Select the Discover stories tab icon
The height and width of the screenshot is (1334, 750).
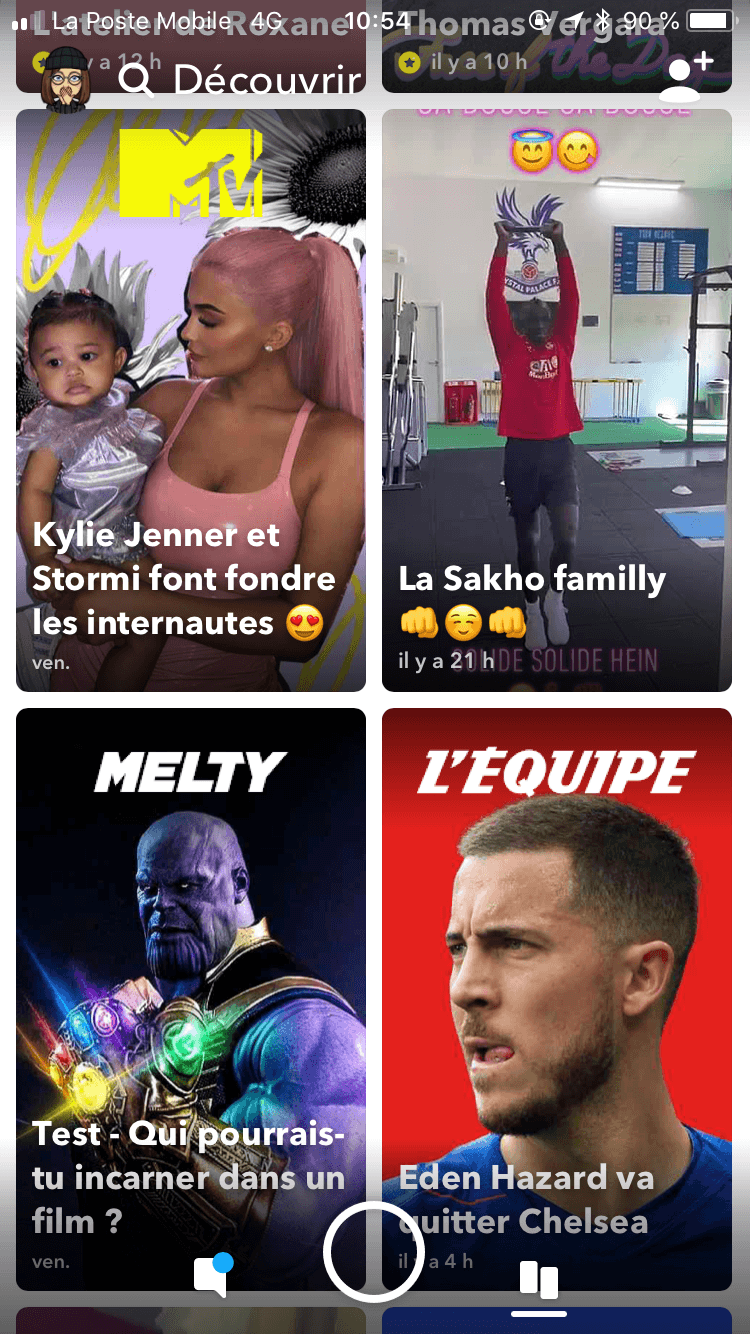pyautogui.click(x=539, y=1281)
